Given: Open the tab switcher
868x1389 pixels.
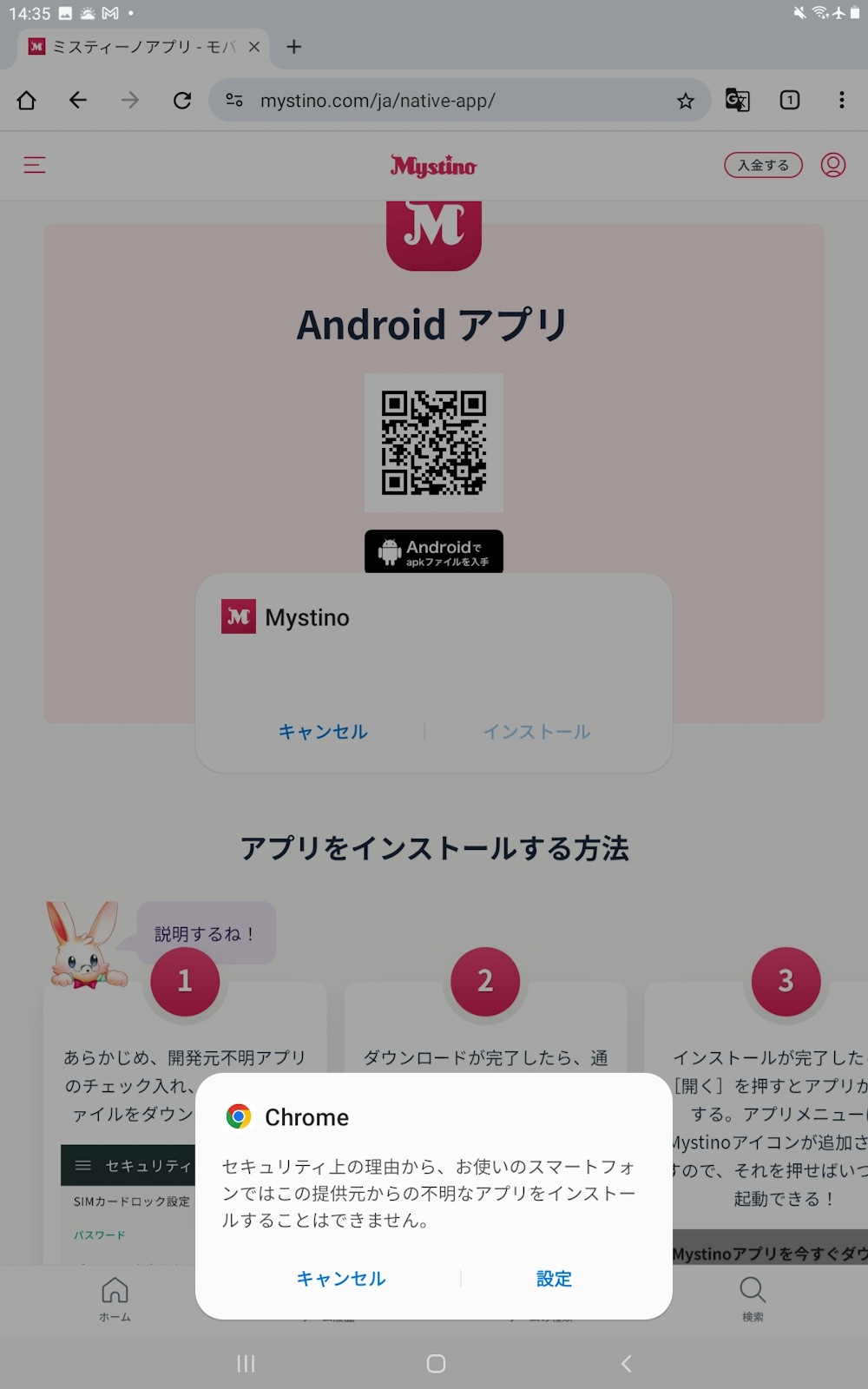Looking at the screenshot, I should point(790,101).
